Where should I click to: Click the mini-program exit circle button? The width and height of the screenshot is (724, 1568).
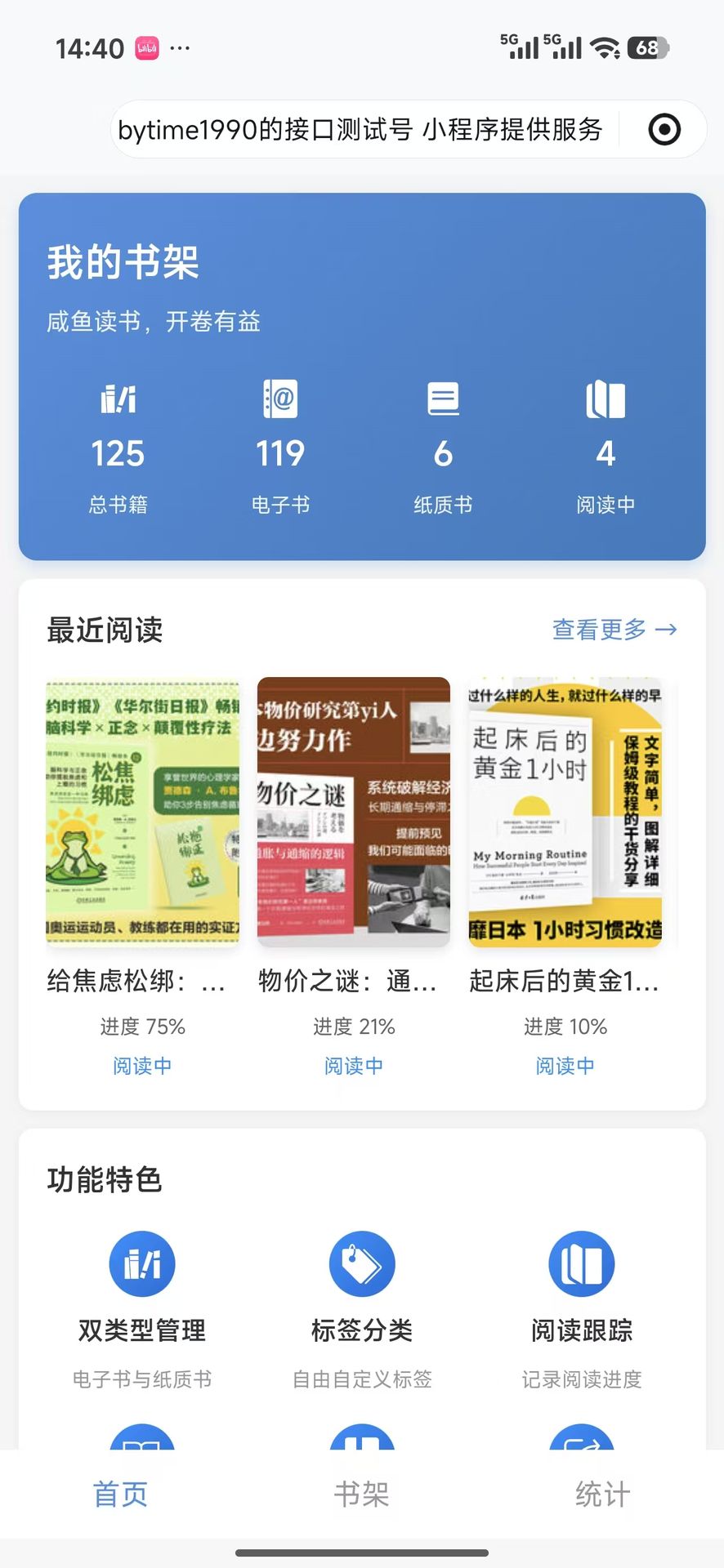click(x=664, y=129)
